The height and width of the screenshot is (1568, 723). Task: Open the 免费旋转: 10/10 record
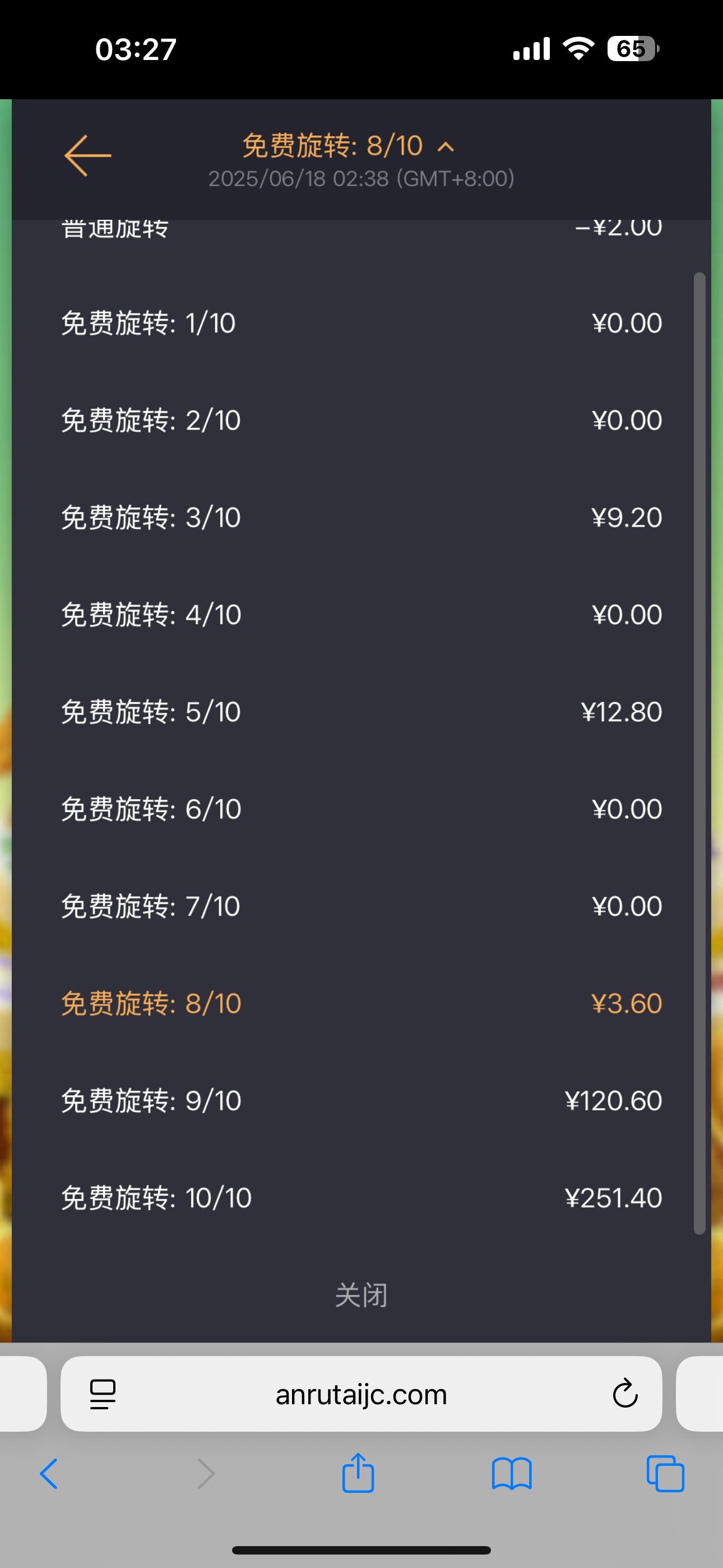pos(361,1198)
